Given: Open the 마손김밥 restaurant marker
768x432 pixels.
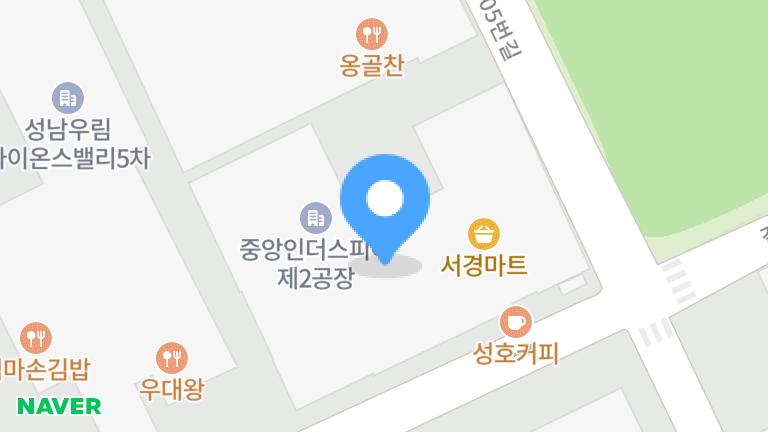Looking at the screenshot, I should 36,337.
